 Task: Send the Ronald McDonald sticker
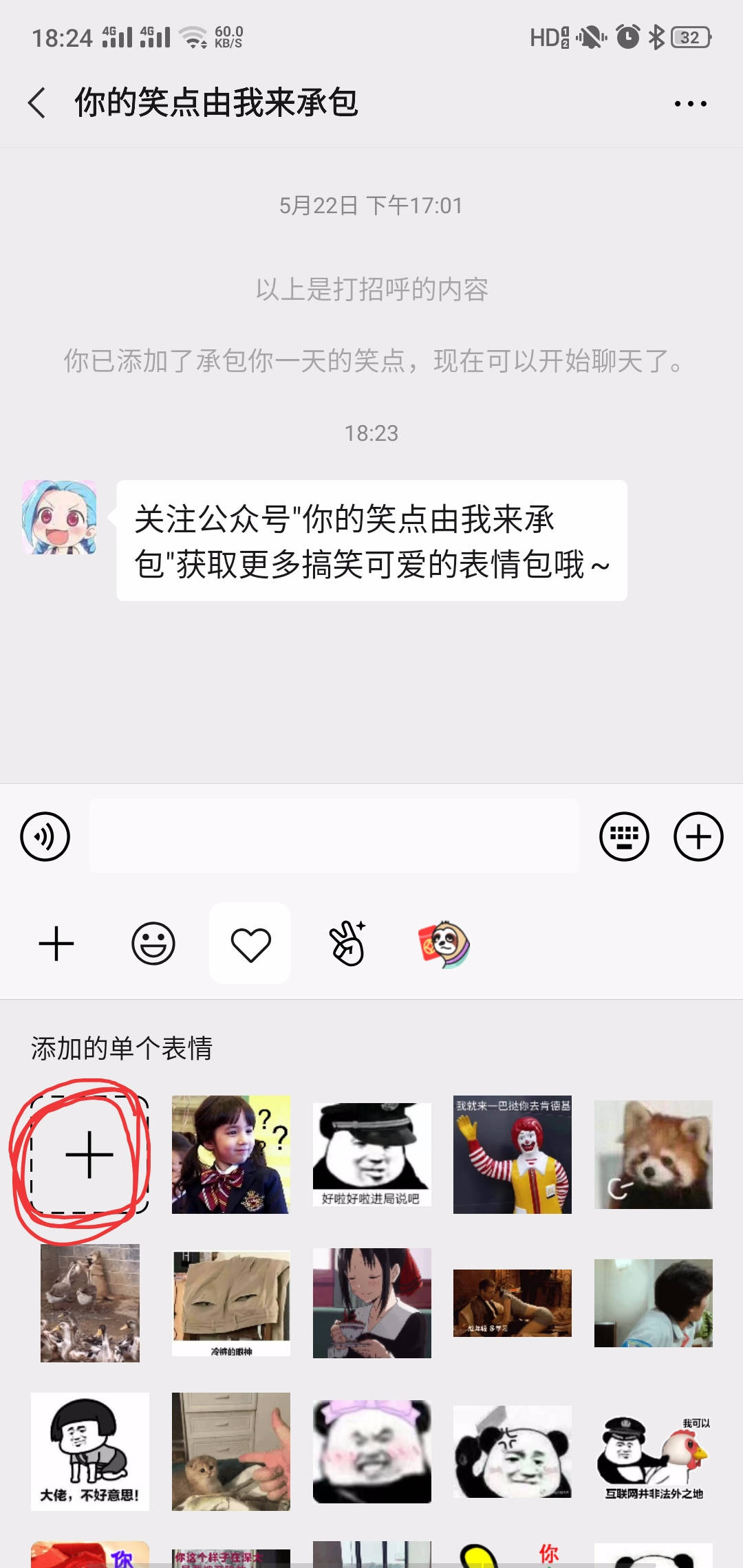pos(513,1155)
